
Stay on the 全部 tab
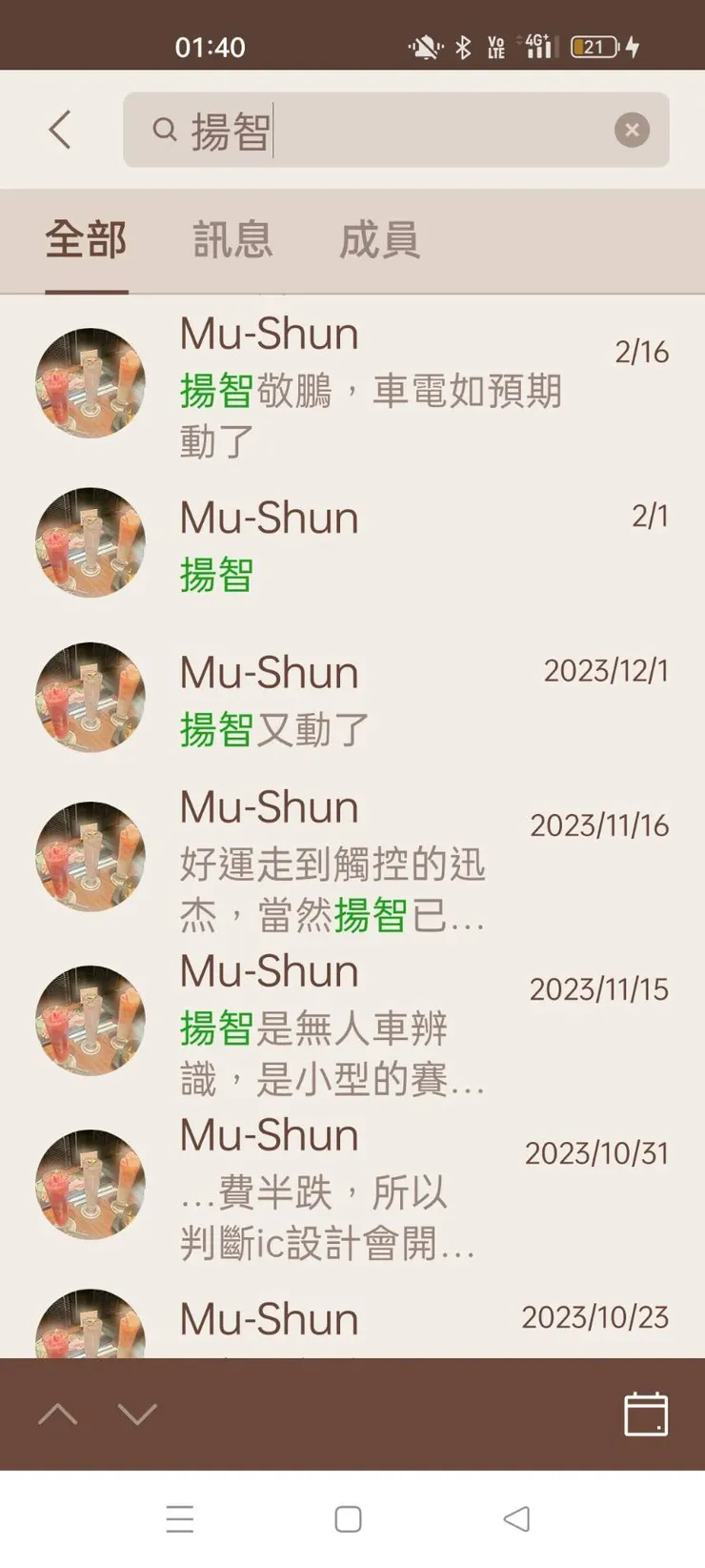(x=88, y=240)
